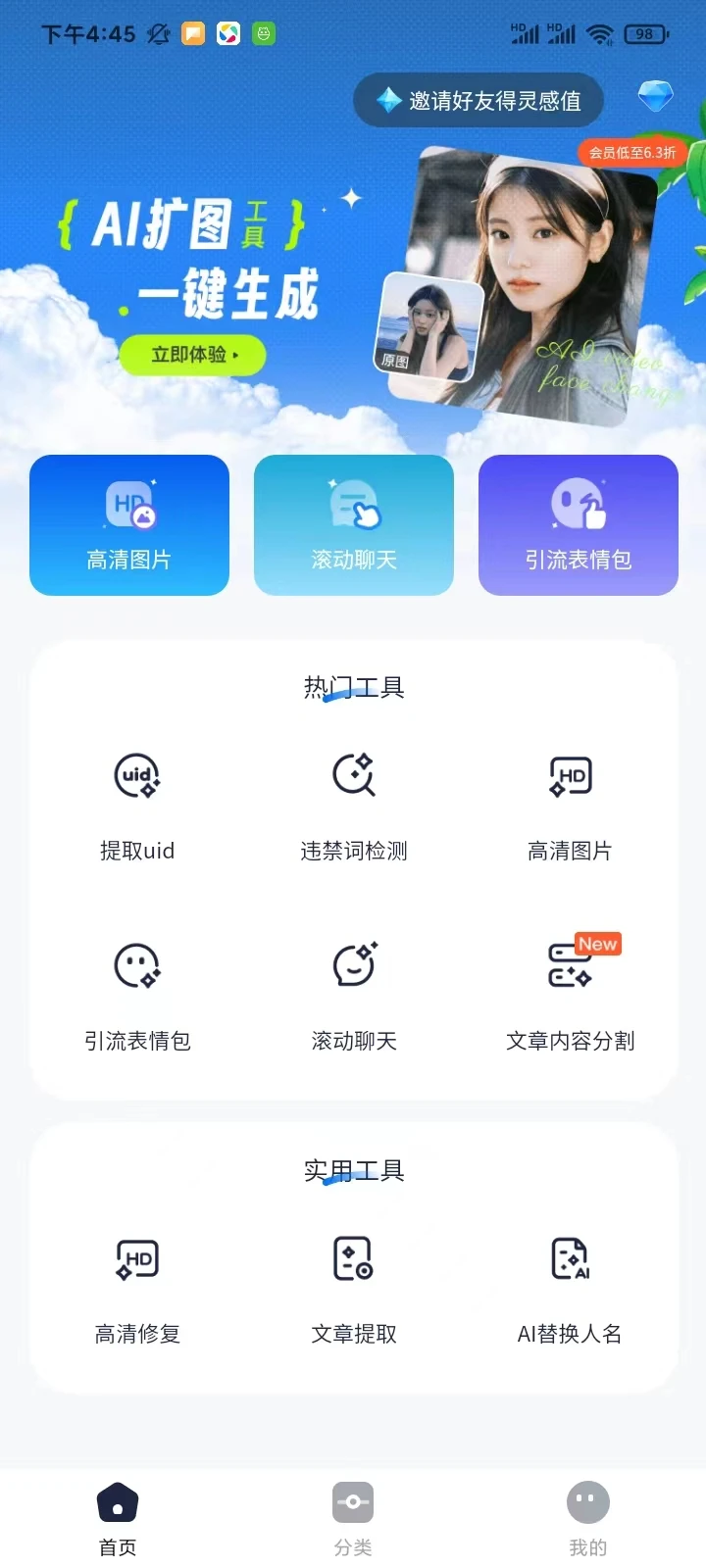The width and height of the screenshot is (706, 1568).
Task: Open the AI替换人名 tool
Action: (570, 1286)
